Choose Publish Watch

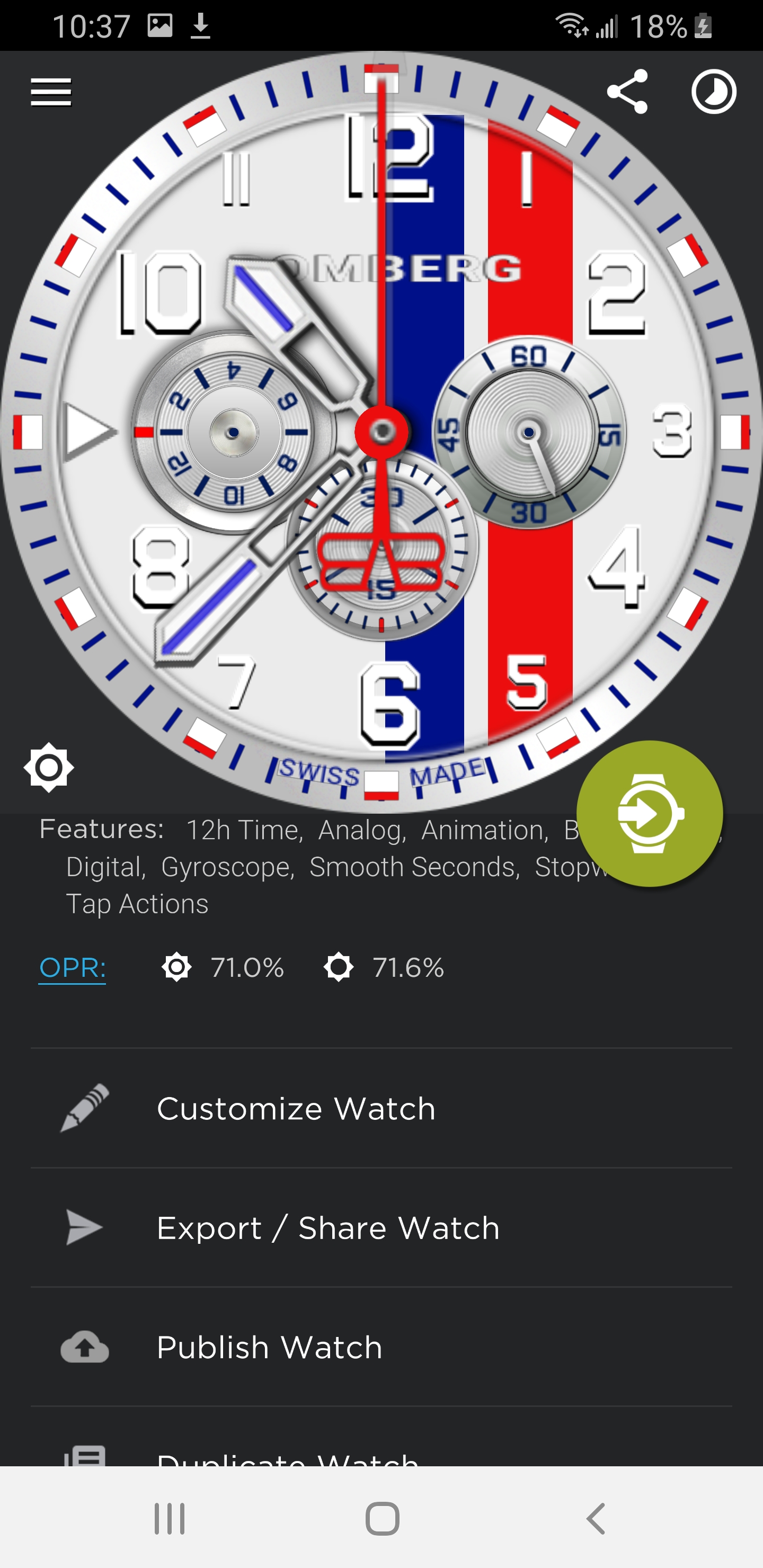click(x=381, y=1347)
